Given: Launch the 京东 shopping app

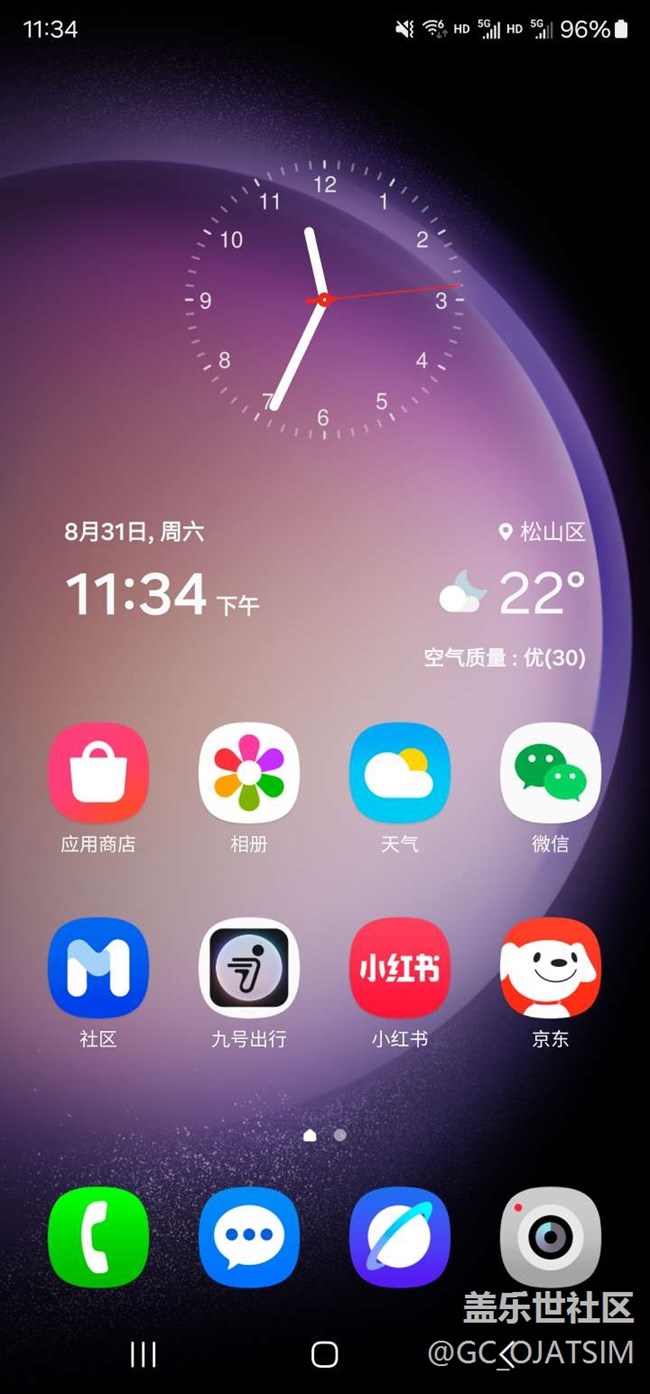Looking at the screenshot, I should tap(550, 967).
